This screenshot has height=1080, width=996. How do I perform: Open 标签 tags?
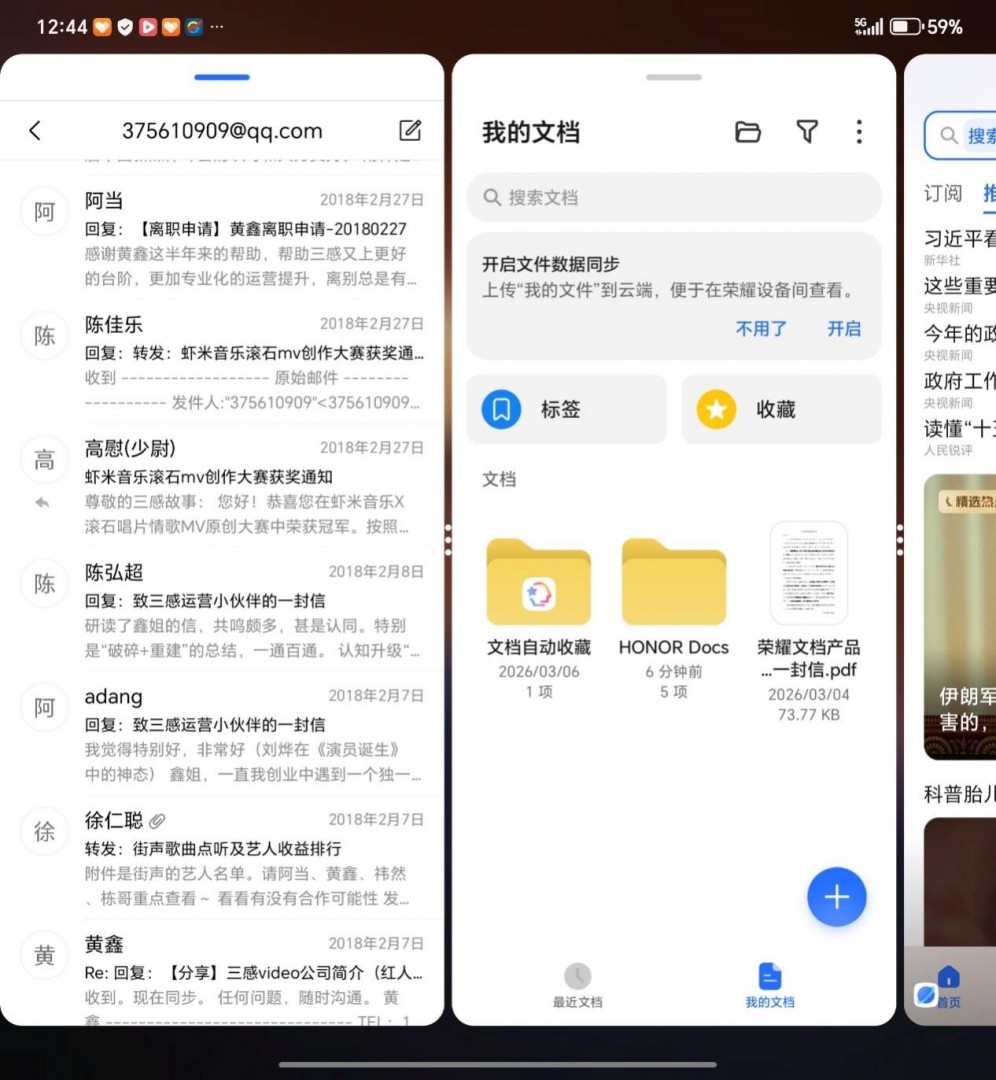pos(566,409)
